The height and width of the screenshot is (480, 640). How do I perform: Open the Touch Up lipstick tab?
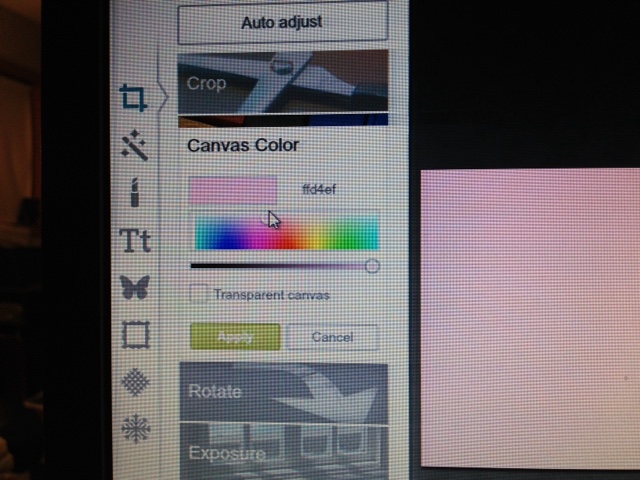pos(134,193)
